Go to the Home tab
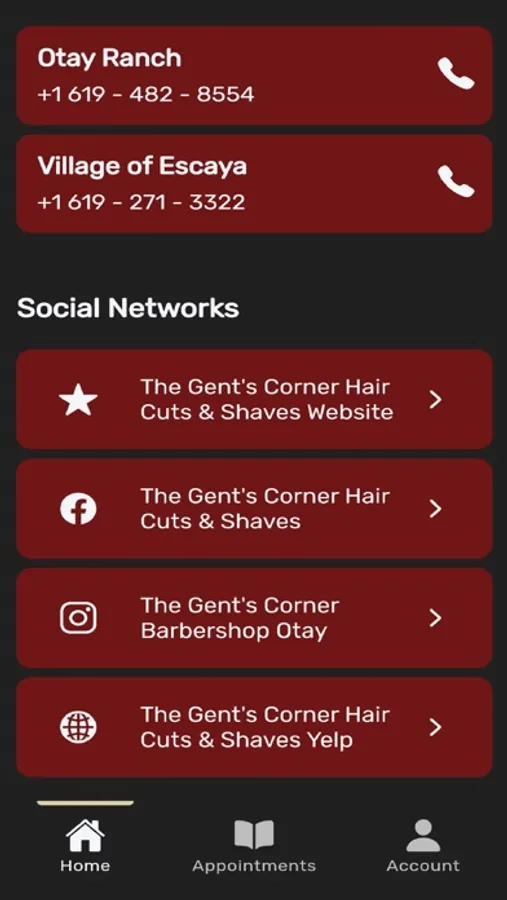This screenshot has width=507, height=900. point(85,846)
